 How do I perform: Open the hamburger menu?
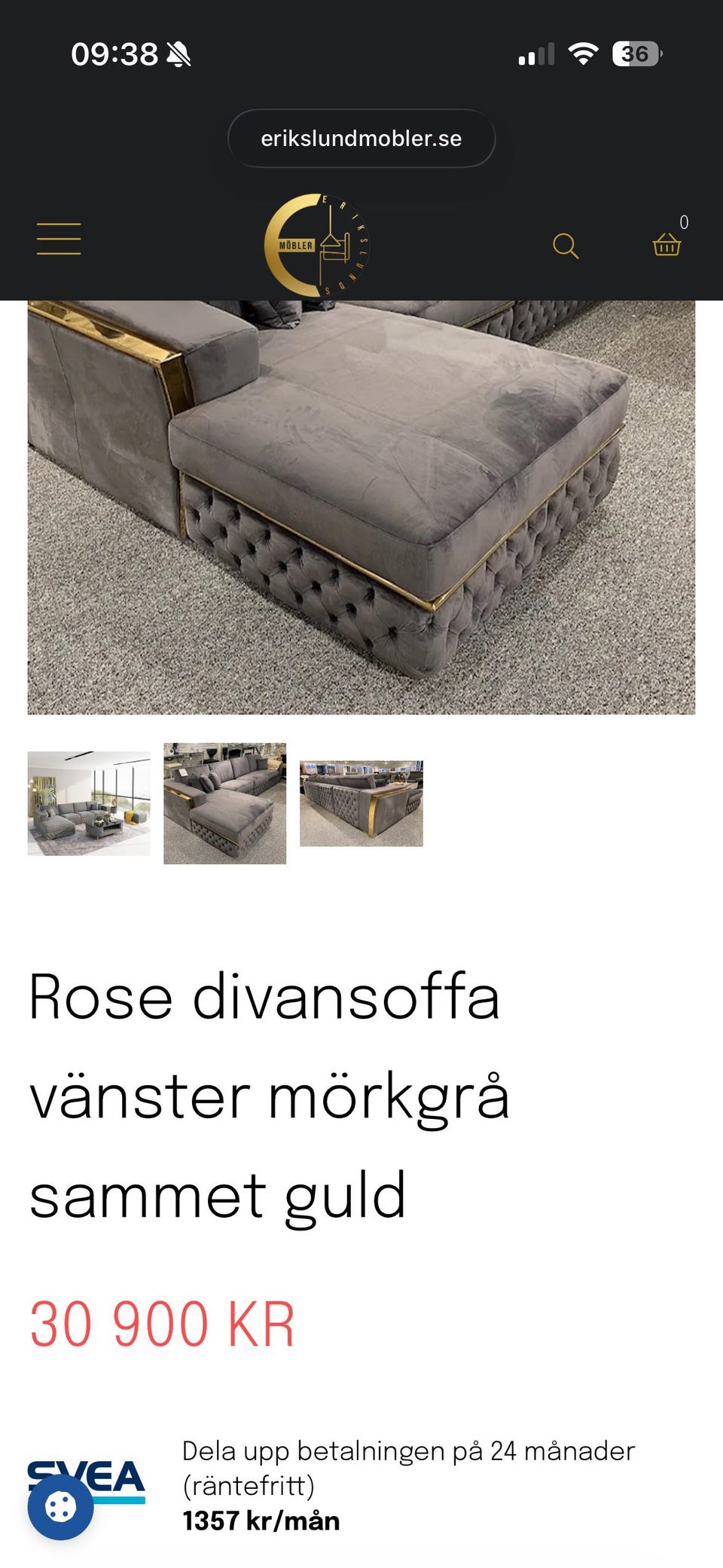tap(59, 239)
